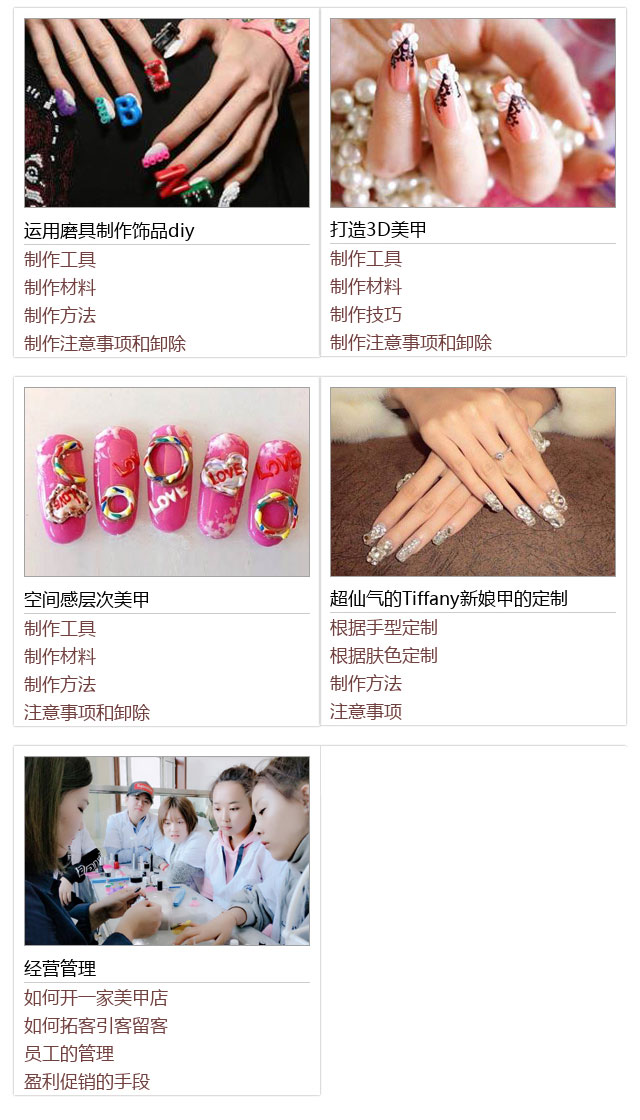Open 注意事项和卸除 under 空间感层次美甲
Image resolution: width=640 pixels, height=1120 pixels.
coord(87,713)
